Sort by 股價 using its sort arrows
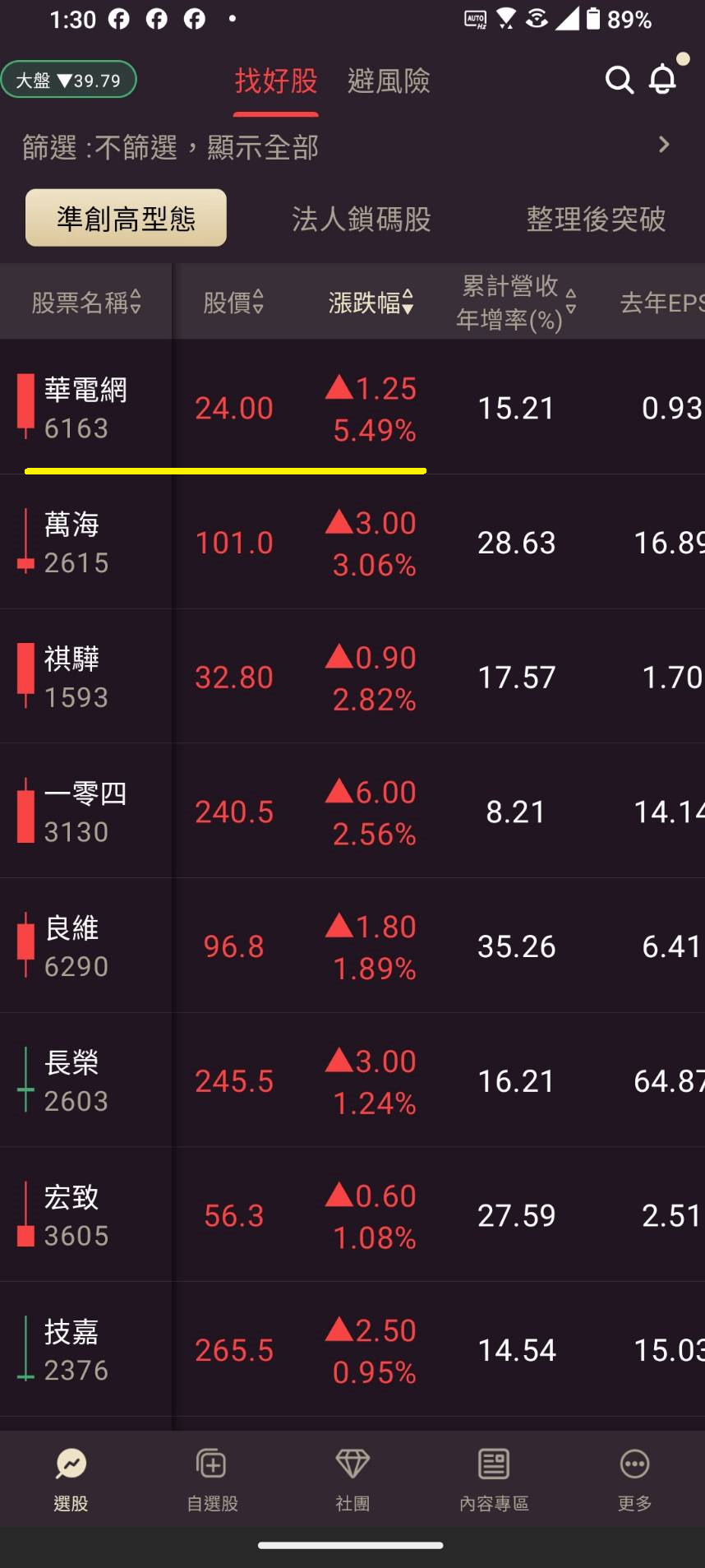The height and width of the screenshot is (1568, 705). click(234, 301)
